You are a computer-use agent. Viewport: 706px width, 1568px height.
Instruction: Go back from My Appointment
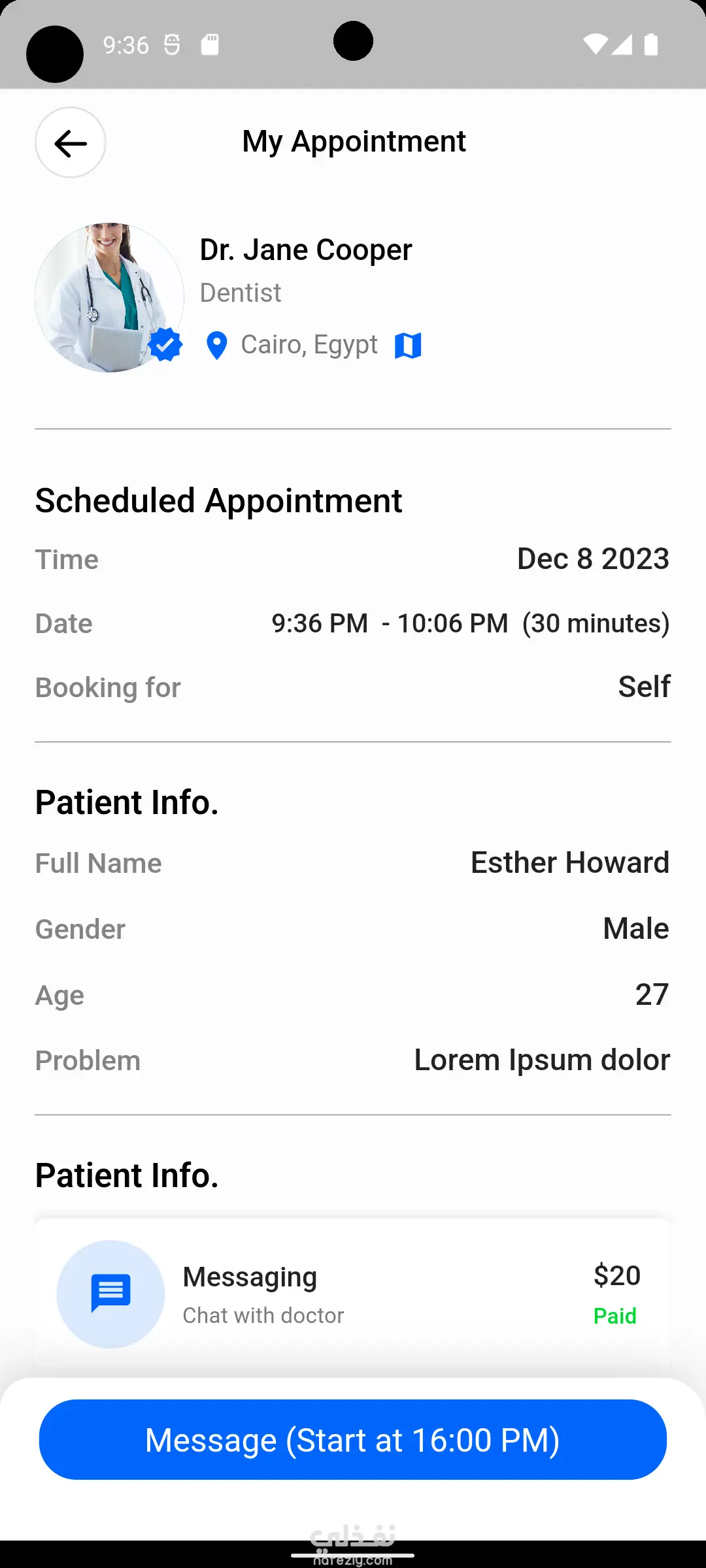(x=70, y=143)
